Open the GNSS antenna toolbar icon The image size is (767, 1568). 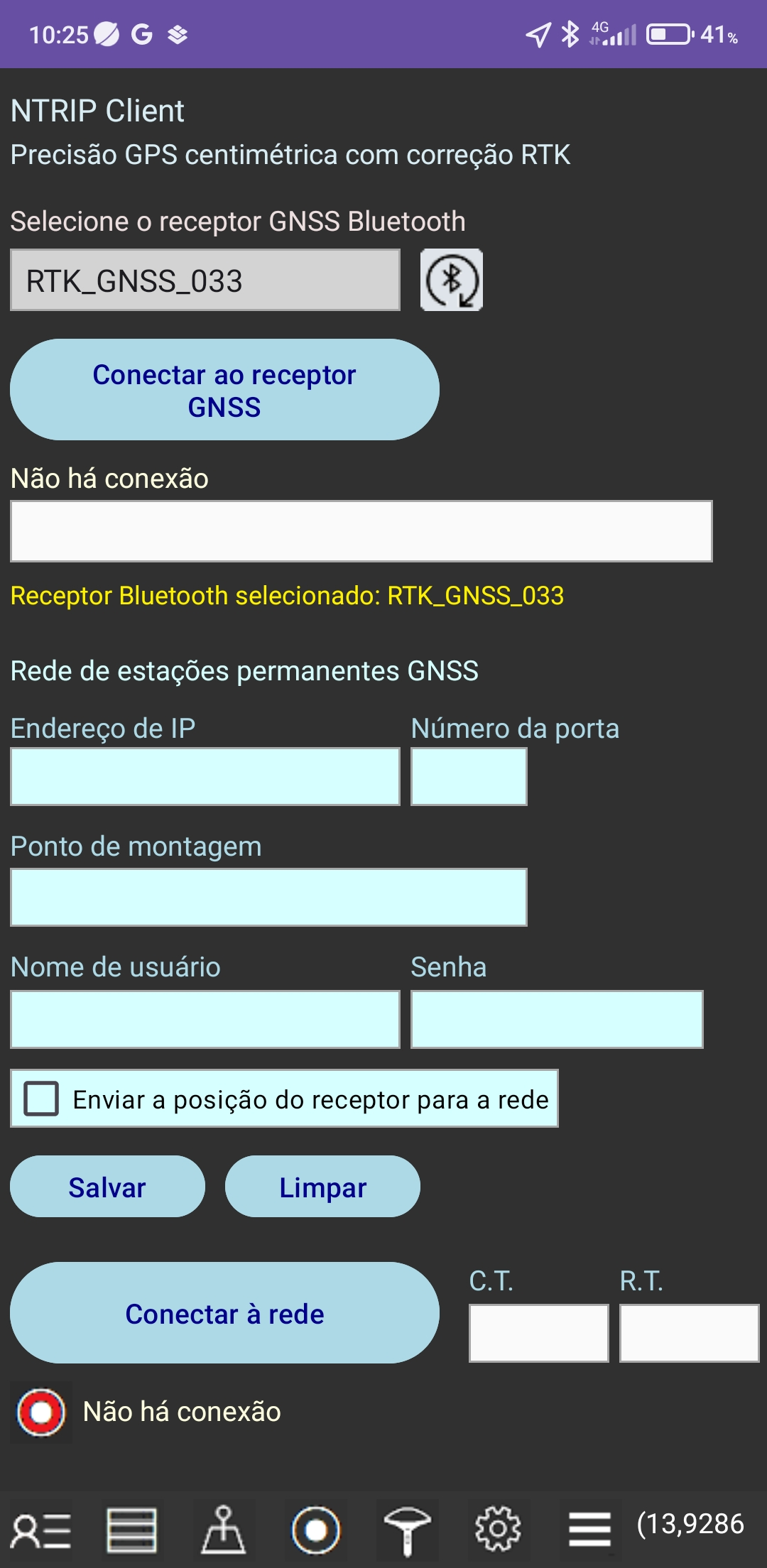click(407, 1530)
